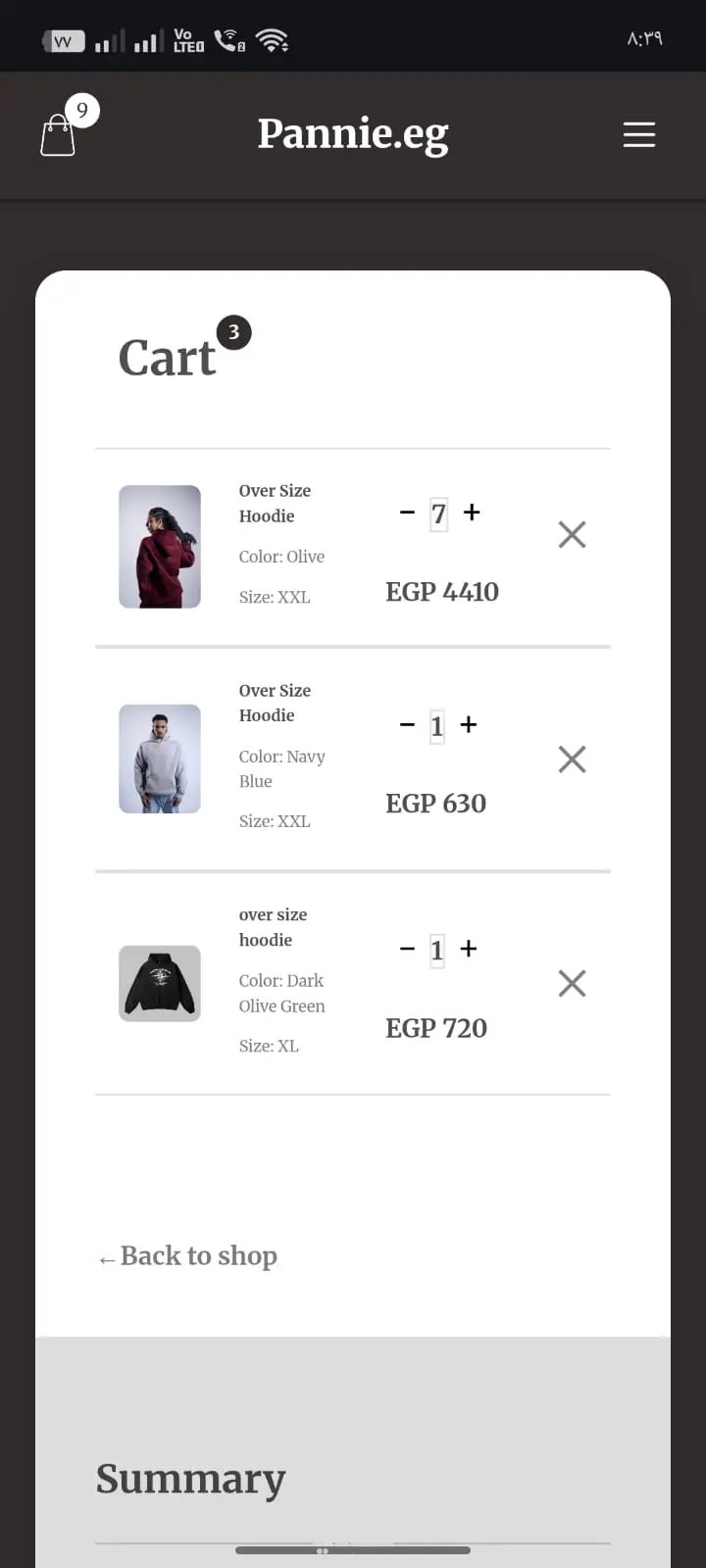The image size is (706, 1568).
Task: Decrease quantity of the Dark Olive Green hoodie
Action: tap(407, 949)
